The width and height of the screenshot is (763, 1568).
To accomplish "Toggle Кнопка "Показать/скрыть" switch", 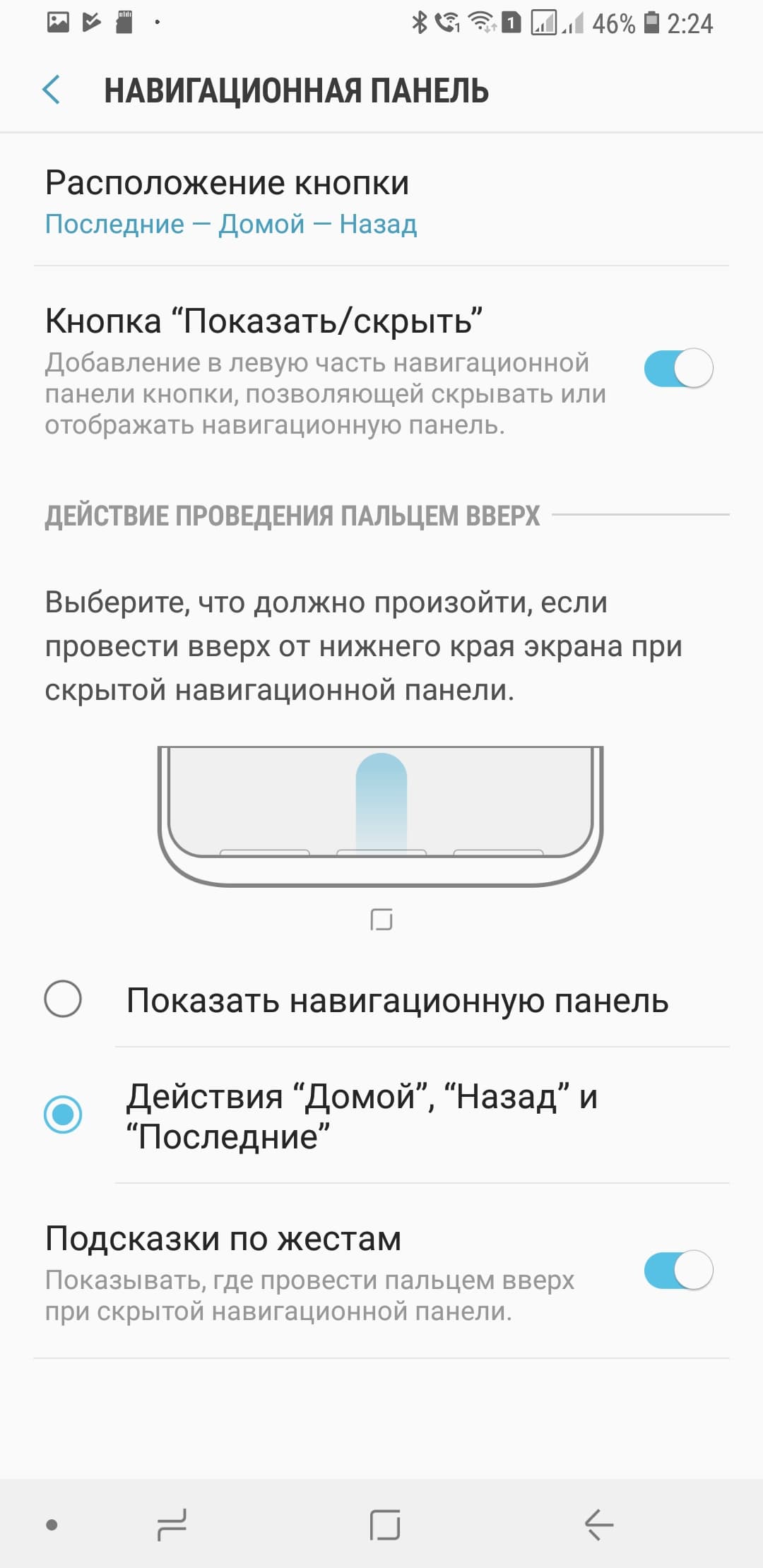I will (678, 368).
